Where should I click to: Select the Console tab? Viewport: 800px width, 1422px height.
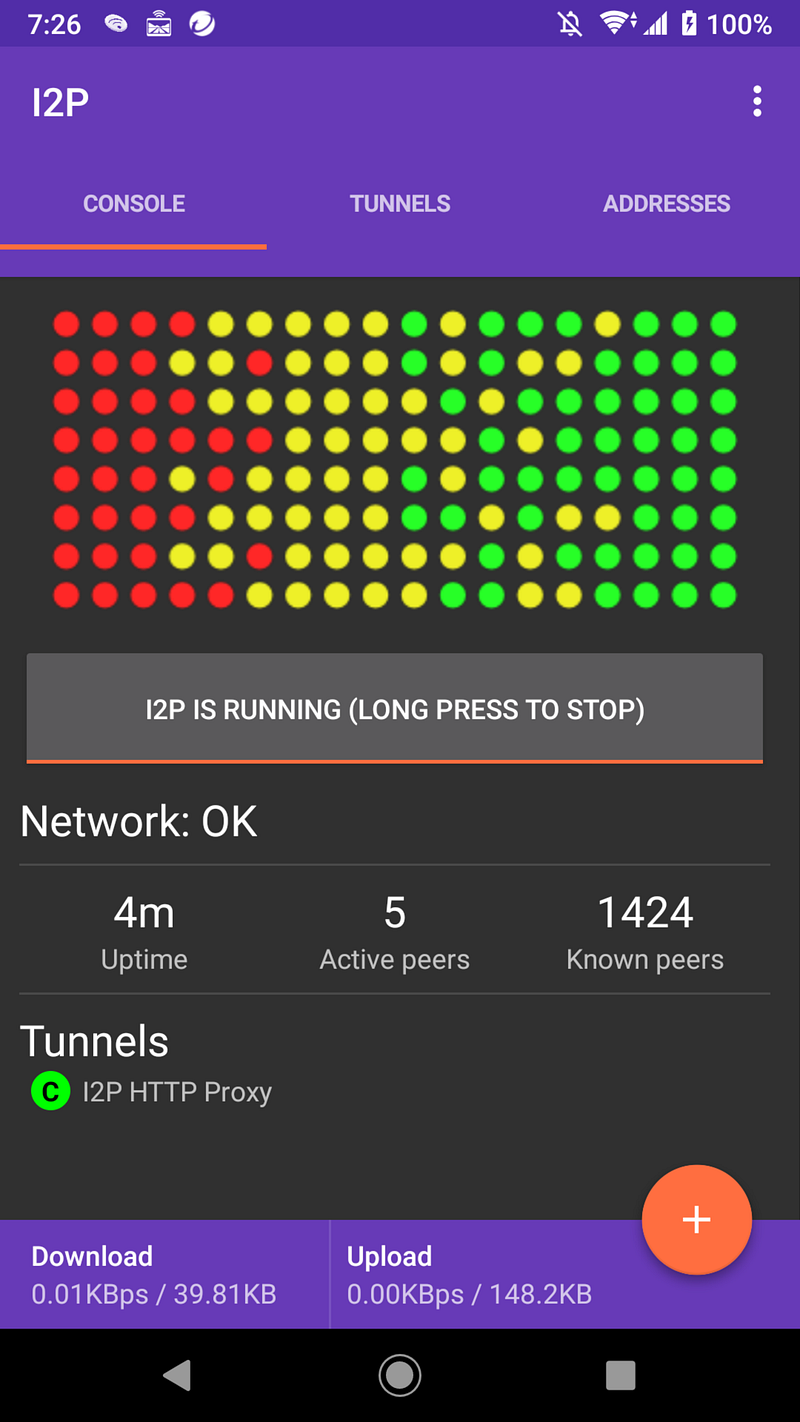[134, 204]
